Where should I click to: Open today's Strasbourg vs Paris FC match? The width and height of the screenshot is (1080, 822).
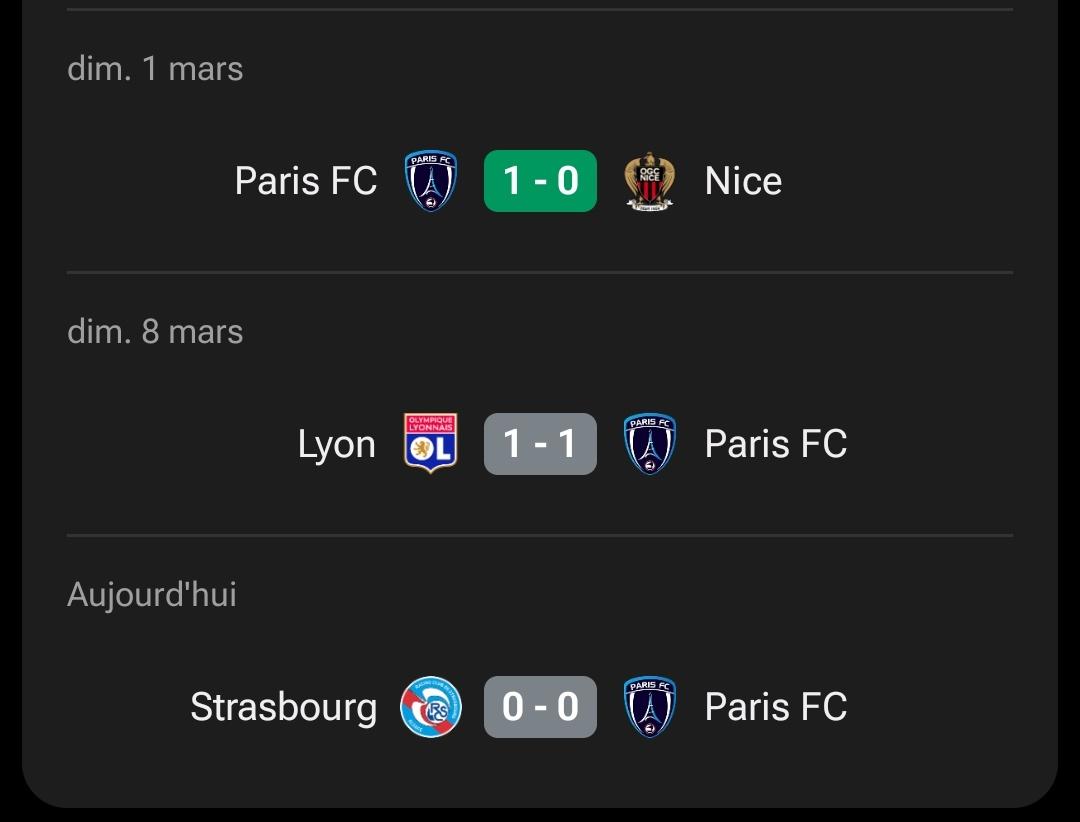point(540,707)
